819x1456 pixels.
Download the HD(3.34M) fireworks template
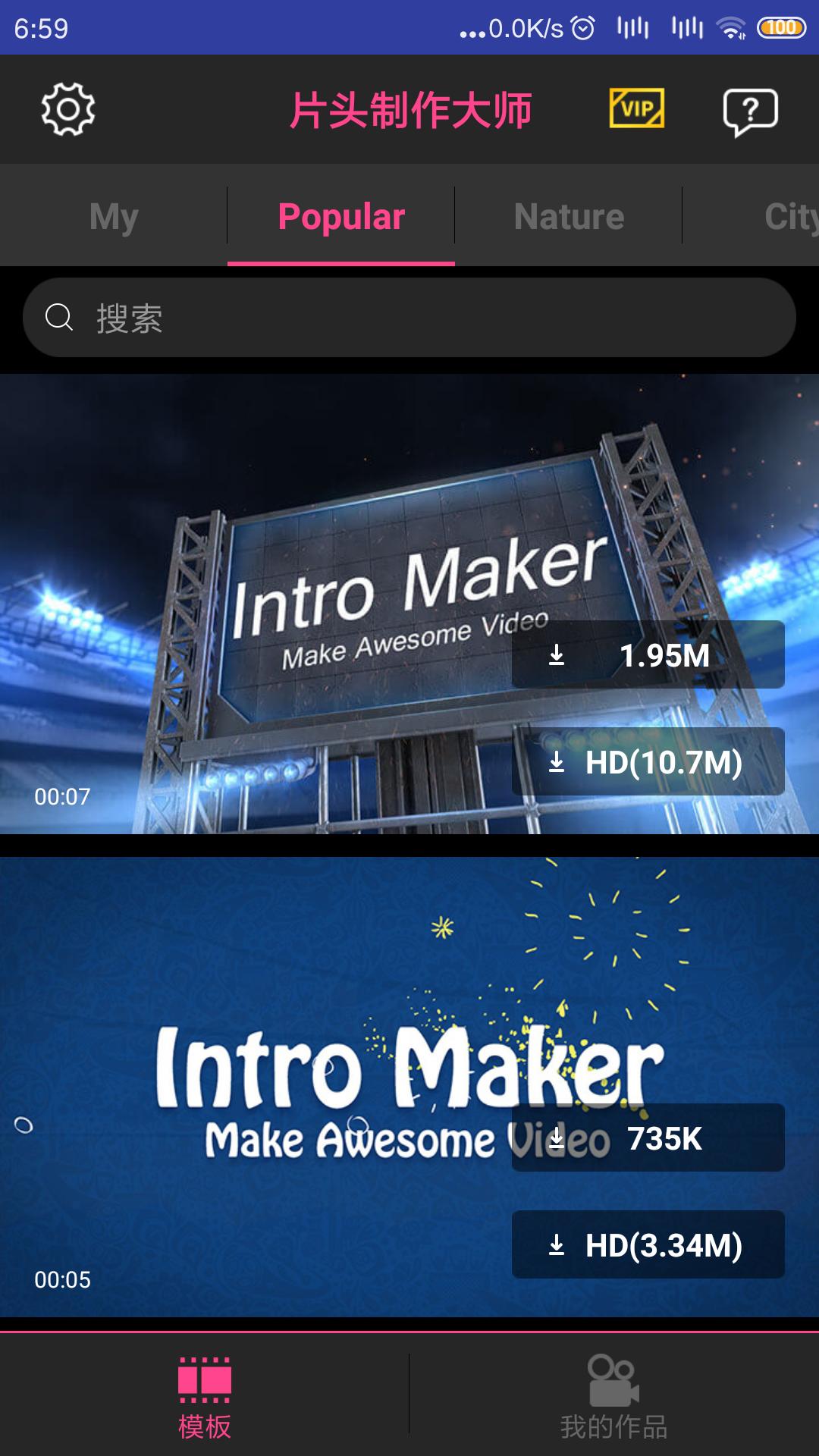[x=648, y=1244]
